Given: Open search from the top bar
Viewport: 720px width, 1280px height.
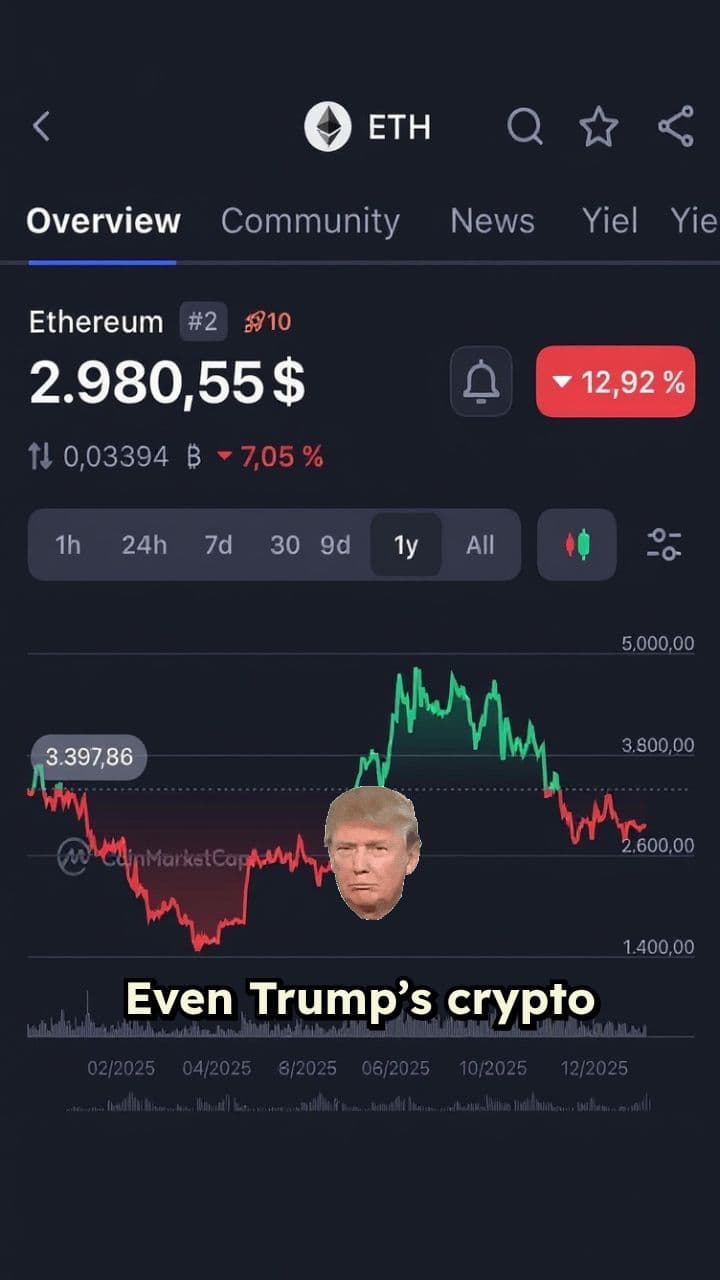Looking at the screenshot, I should click(524, 127).
